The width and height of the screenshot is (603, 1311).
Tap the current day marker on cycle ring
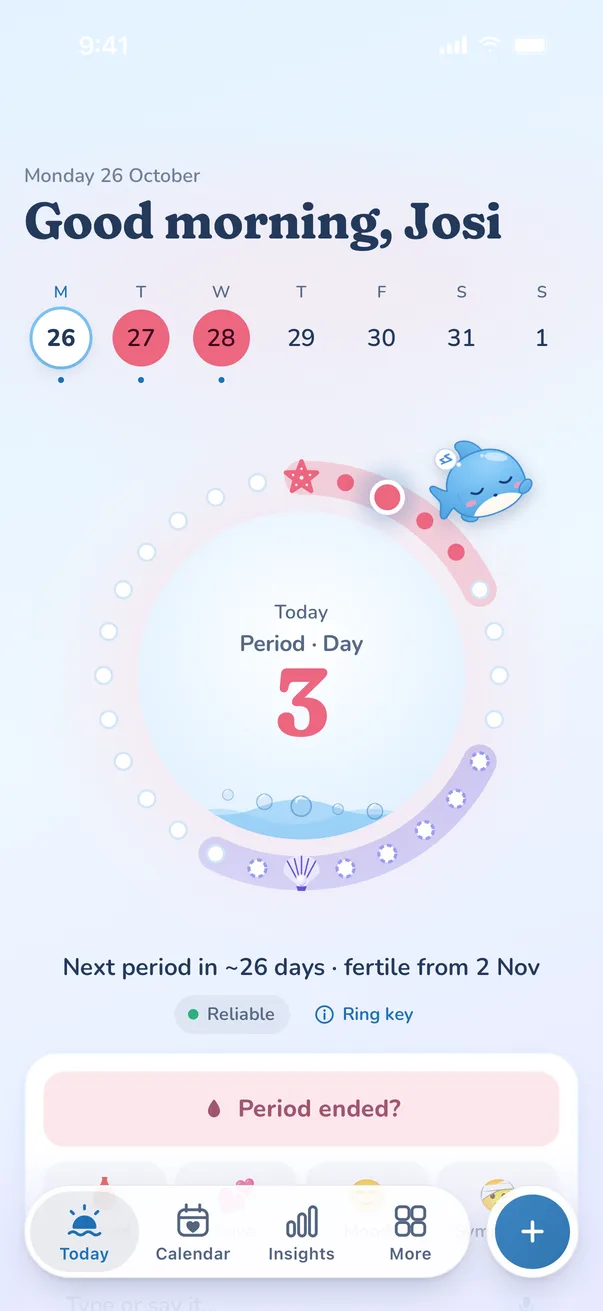tap(387, 496)
